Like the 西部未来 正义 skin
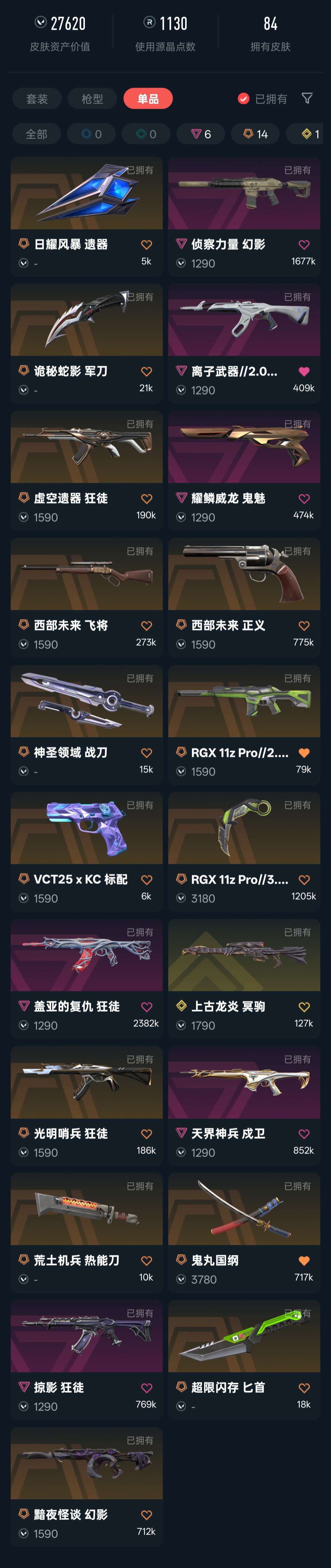The image size is (331, 1568). pos(303,626)
